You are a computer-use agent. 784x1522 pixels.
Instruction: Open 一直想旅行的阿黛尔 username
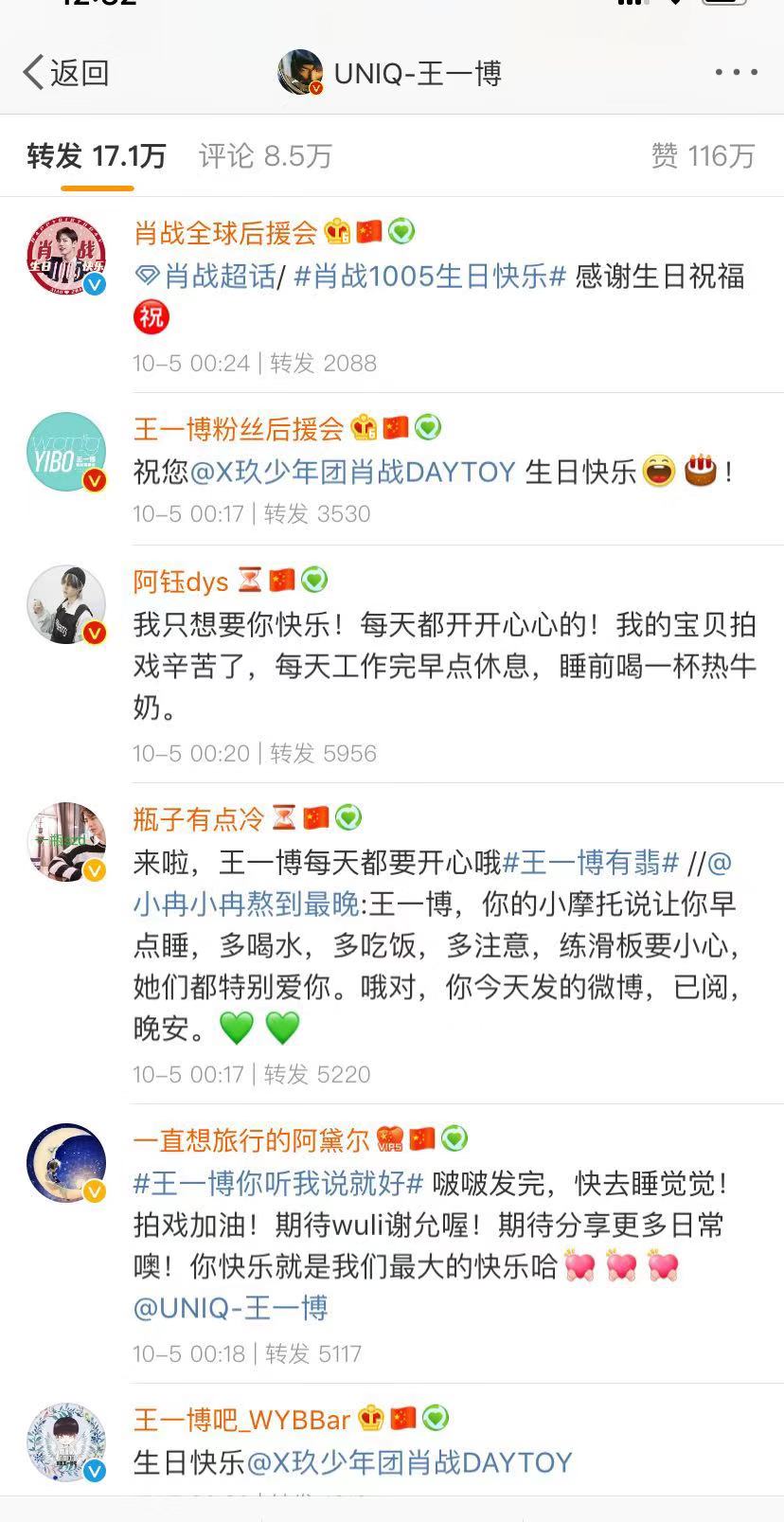tap(251, 1139)
